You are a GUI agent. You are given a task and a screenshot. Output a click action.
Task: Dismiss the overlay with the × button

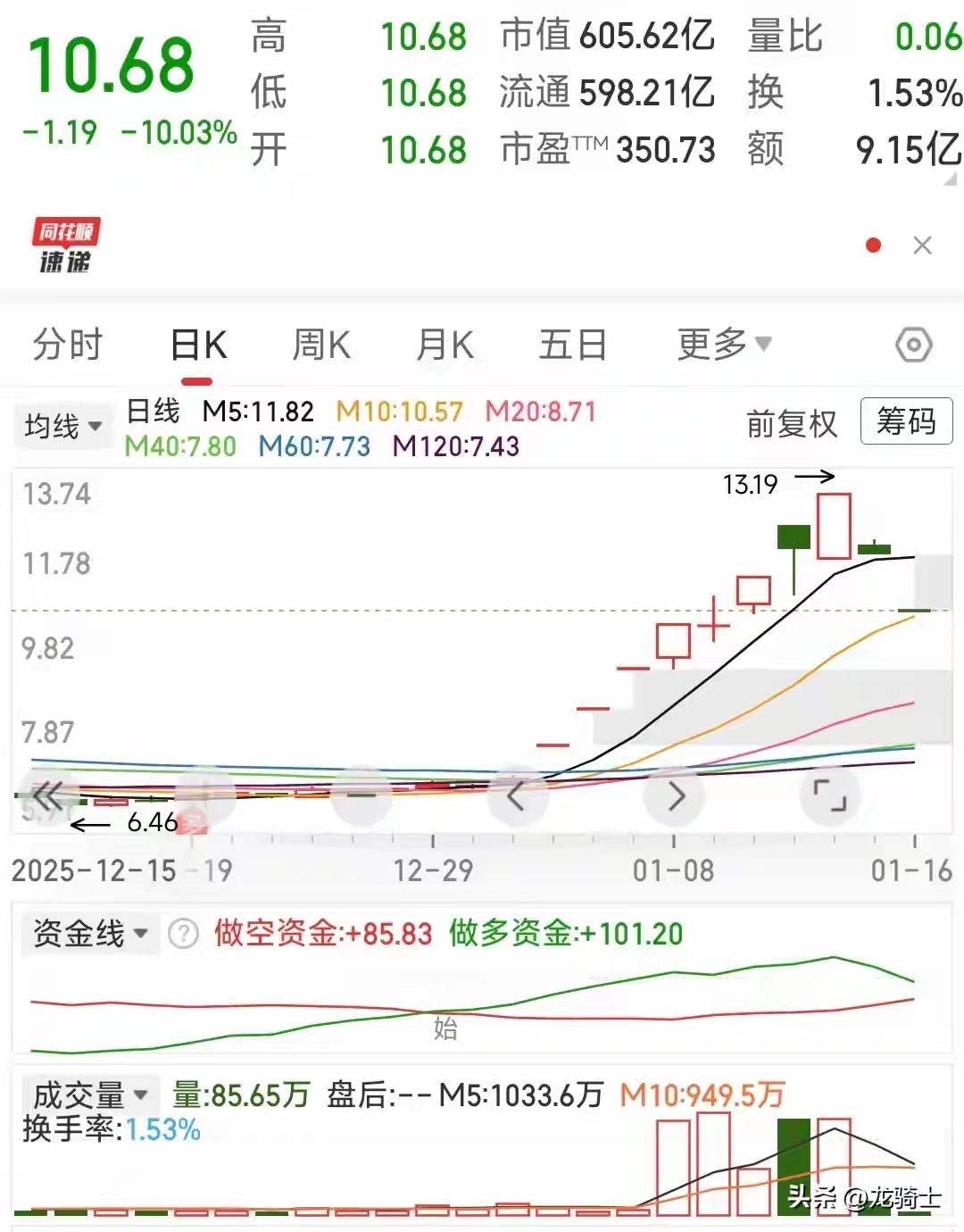(x=923, y=245)
